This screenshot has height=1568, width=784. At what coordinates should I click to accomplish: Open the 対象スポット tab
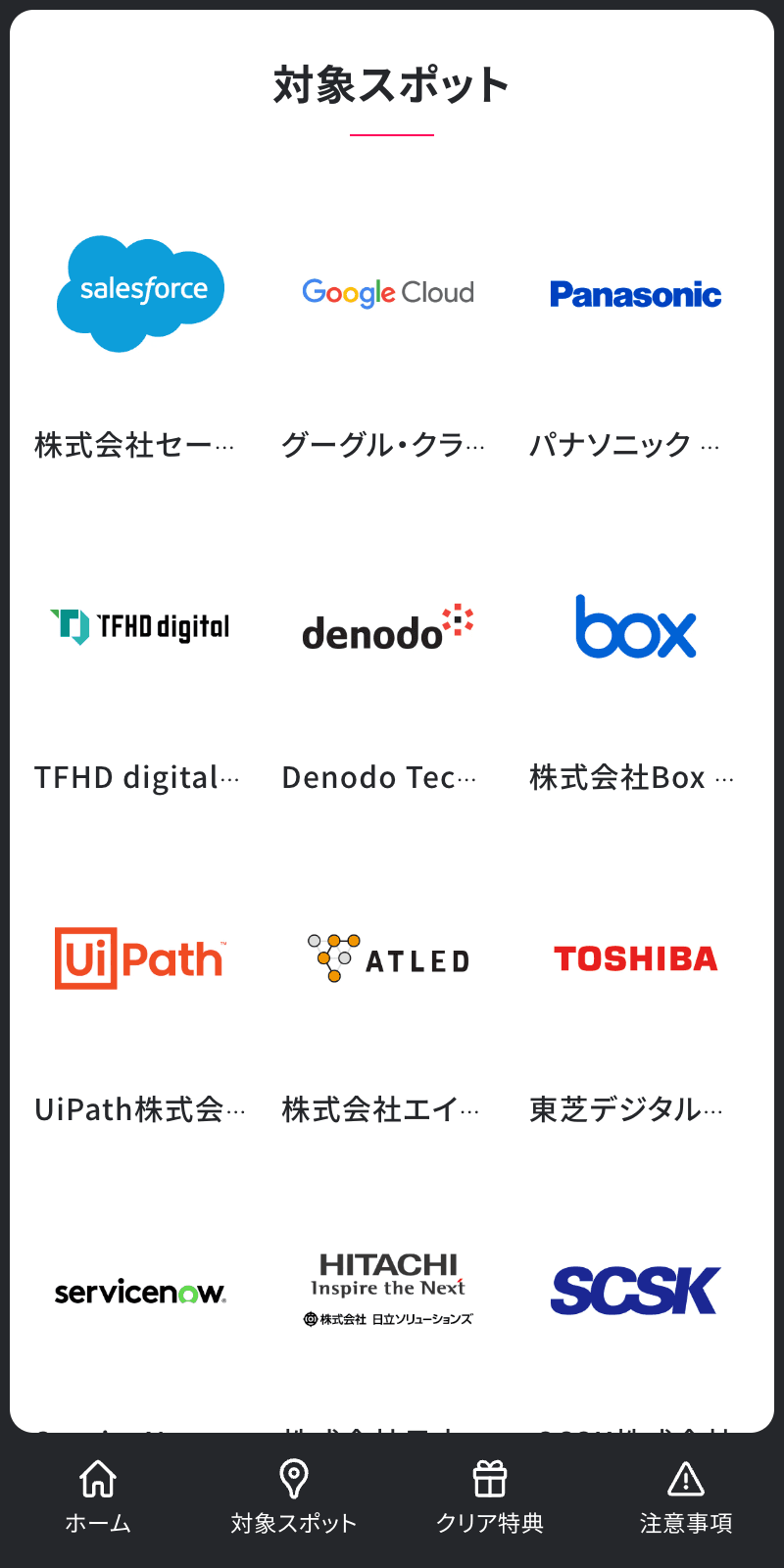tap(293, 1497)
